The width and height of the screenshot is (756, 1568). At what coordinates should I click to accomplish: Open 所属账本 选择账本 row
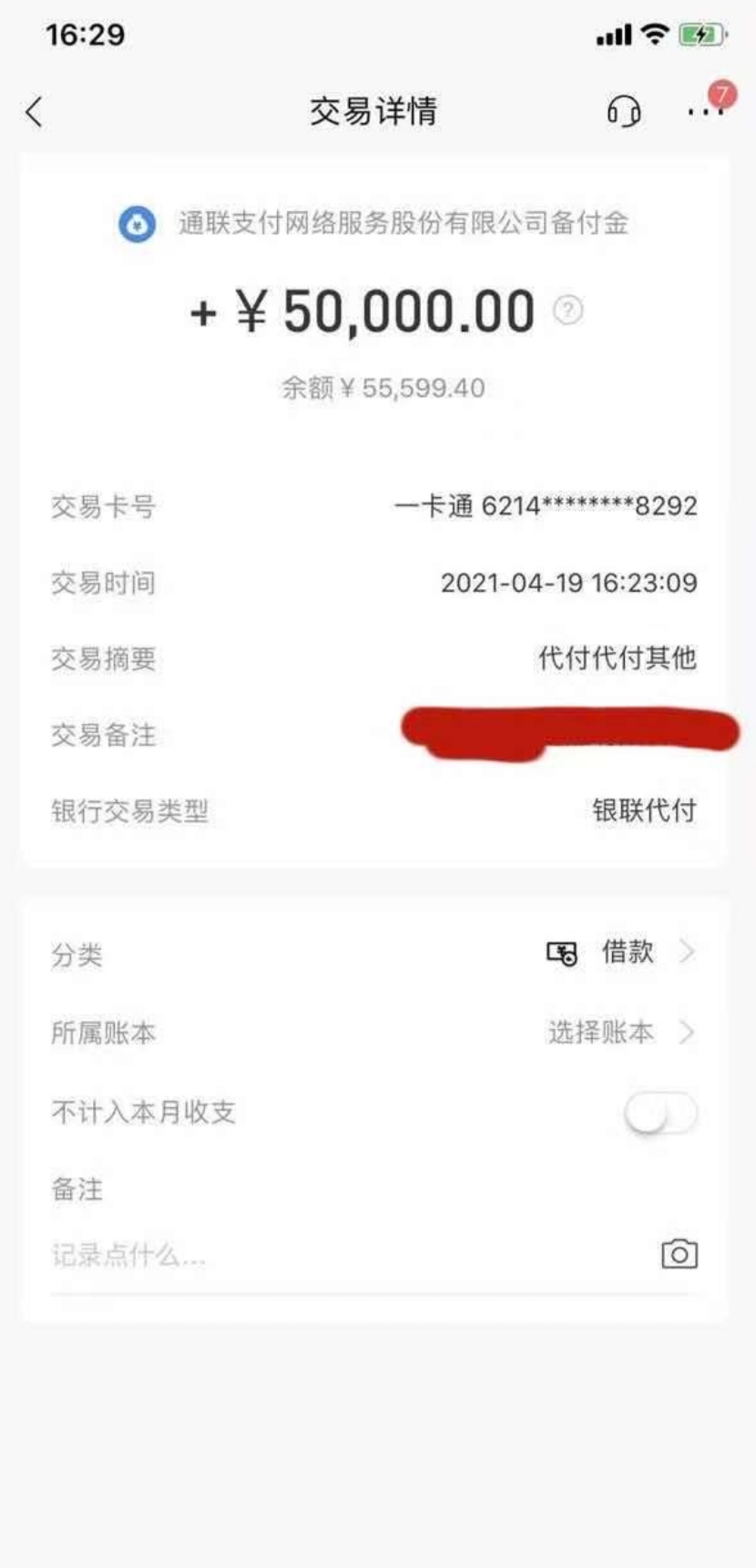pyautogui.click(x=373, y=1033)
